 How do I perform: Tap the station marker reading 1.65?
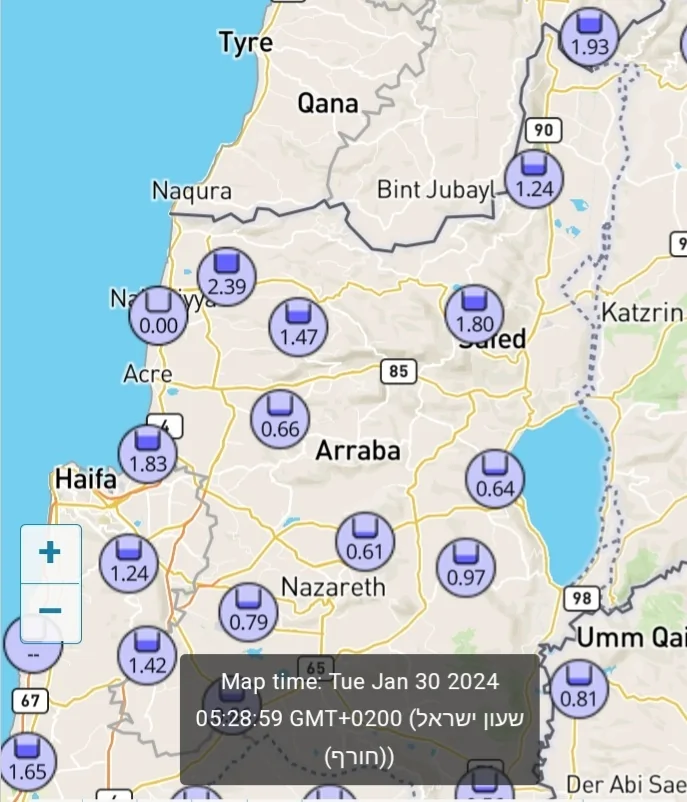[x=27, y=760]
